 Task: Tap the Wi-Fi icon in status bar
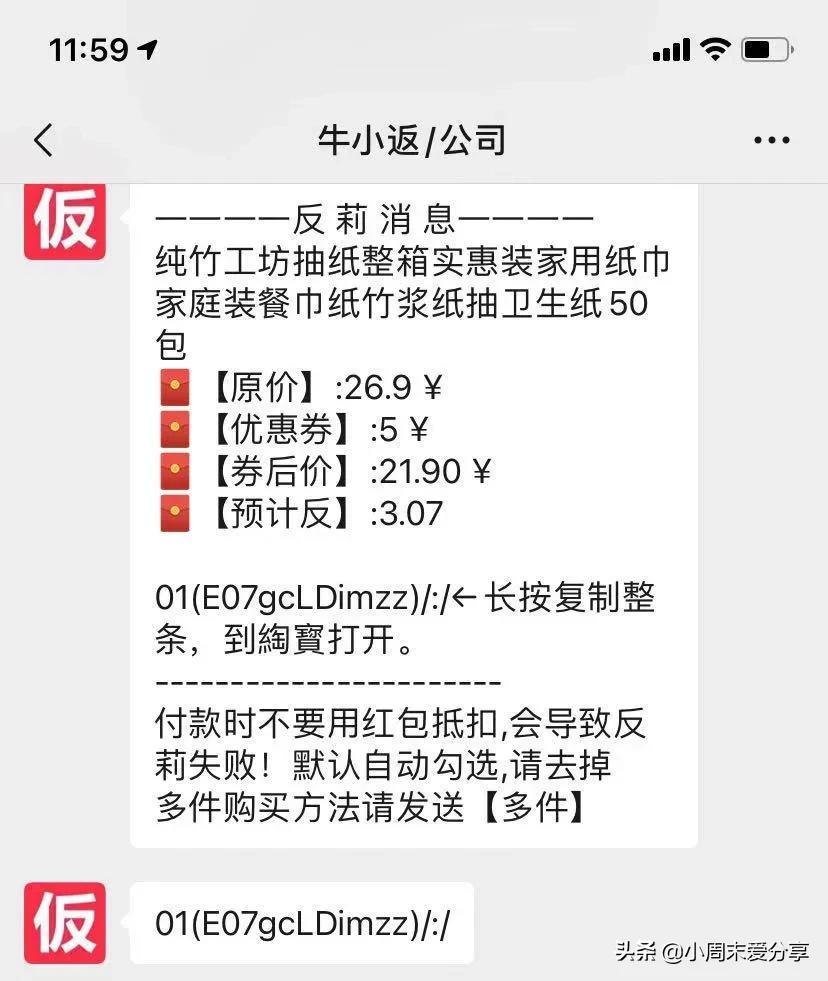pyautogui.click(x=713, y=48)
